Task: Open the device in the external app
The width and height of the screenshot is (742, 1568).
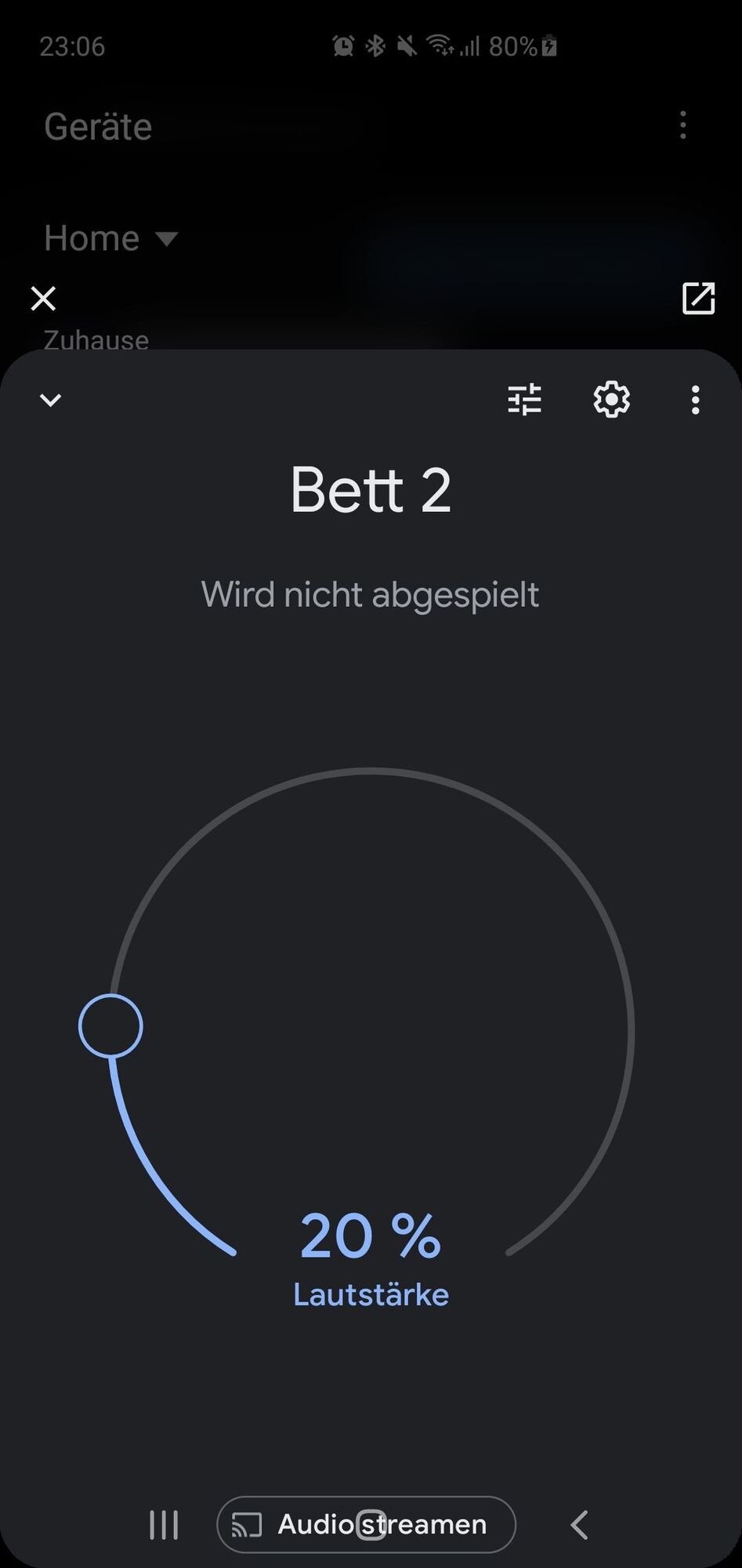Action: (x=698, y=299)
